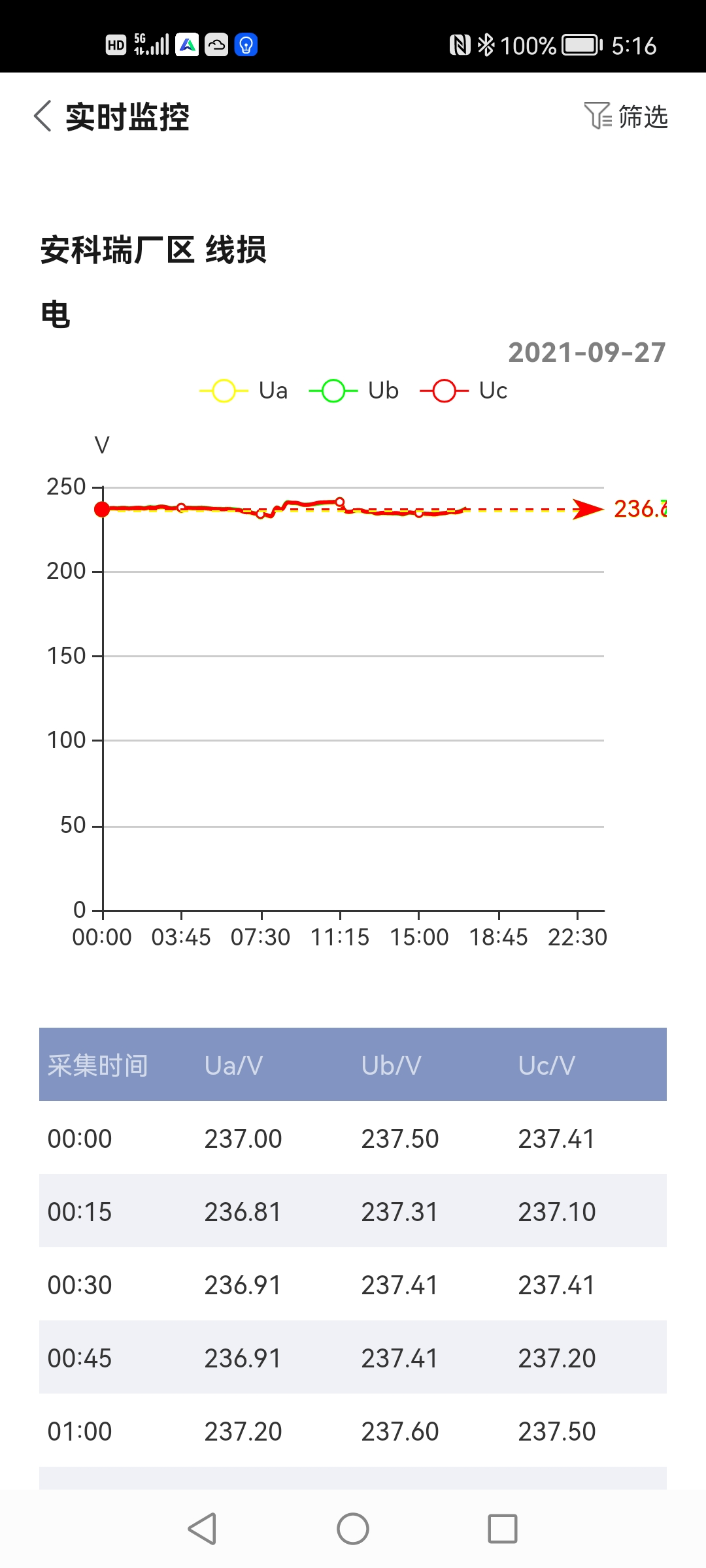Viewport: 706px width, 1568px height.
Task: Select the 电 section tab
Action: [x=54, y=314]
